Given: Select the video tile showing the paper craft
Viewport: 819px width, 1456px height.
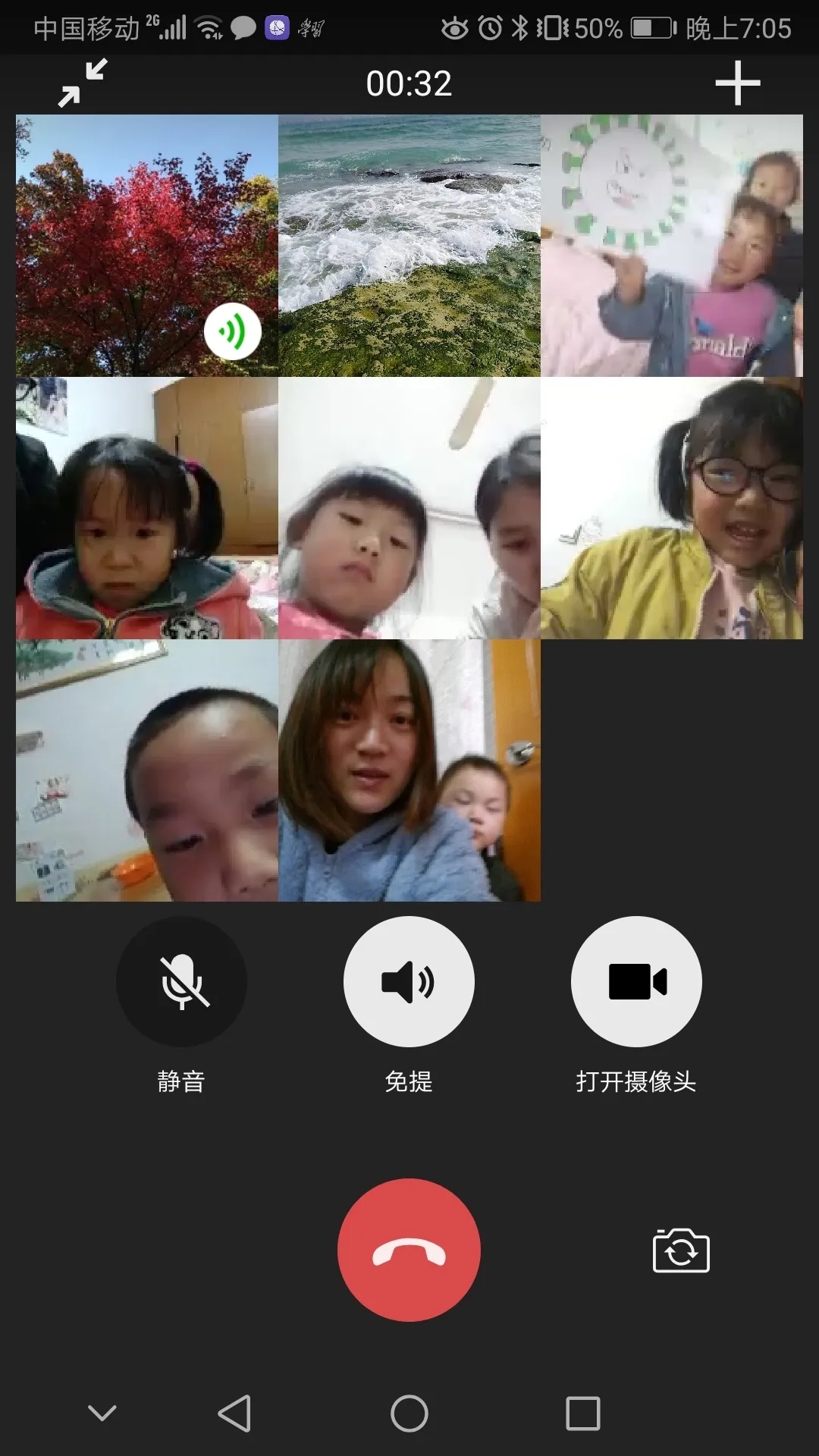Looking at the screenshot, I should [672, 245].
